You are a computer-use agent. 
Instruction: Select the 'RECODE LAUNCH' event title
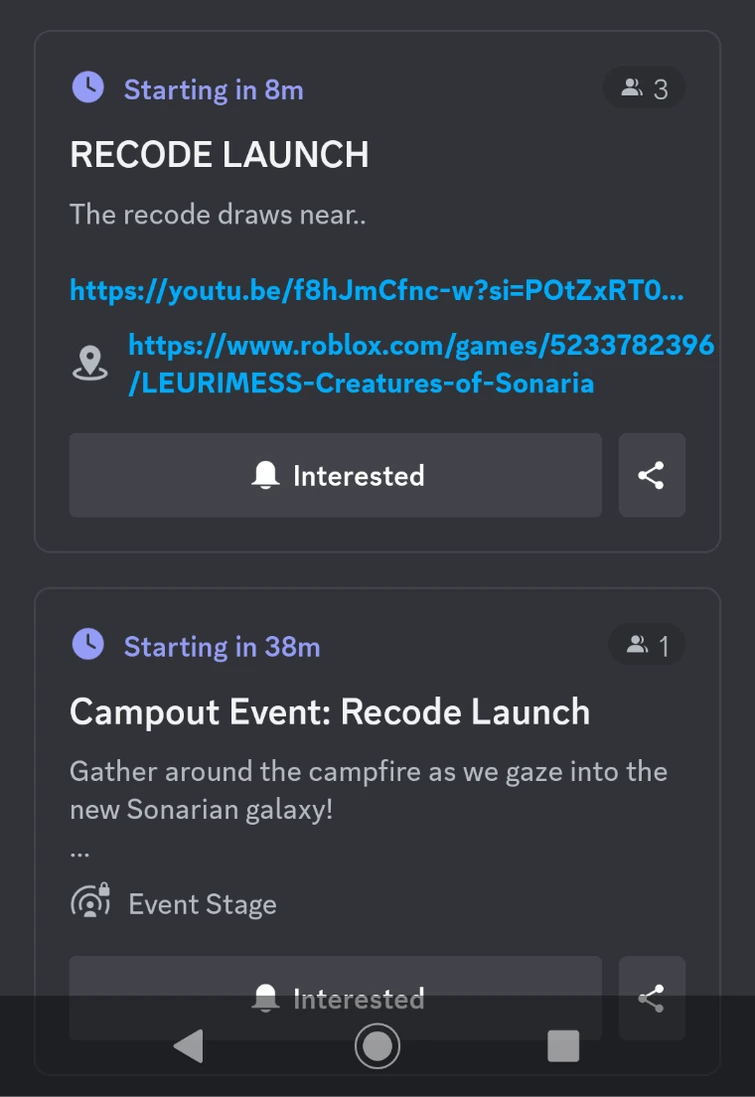click(219, 154)
